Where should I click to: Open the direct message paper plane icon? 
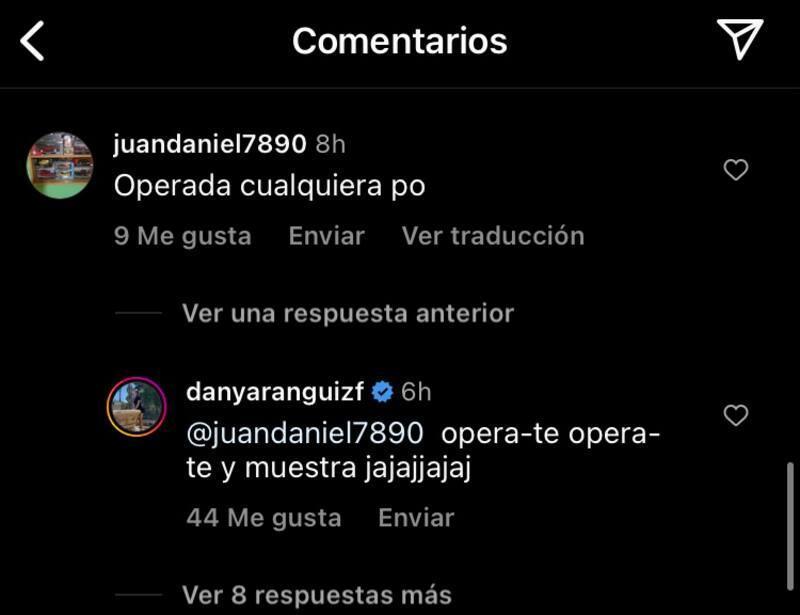click(x=740, y=40)
